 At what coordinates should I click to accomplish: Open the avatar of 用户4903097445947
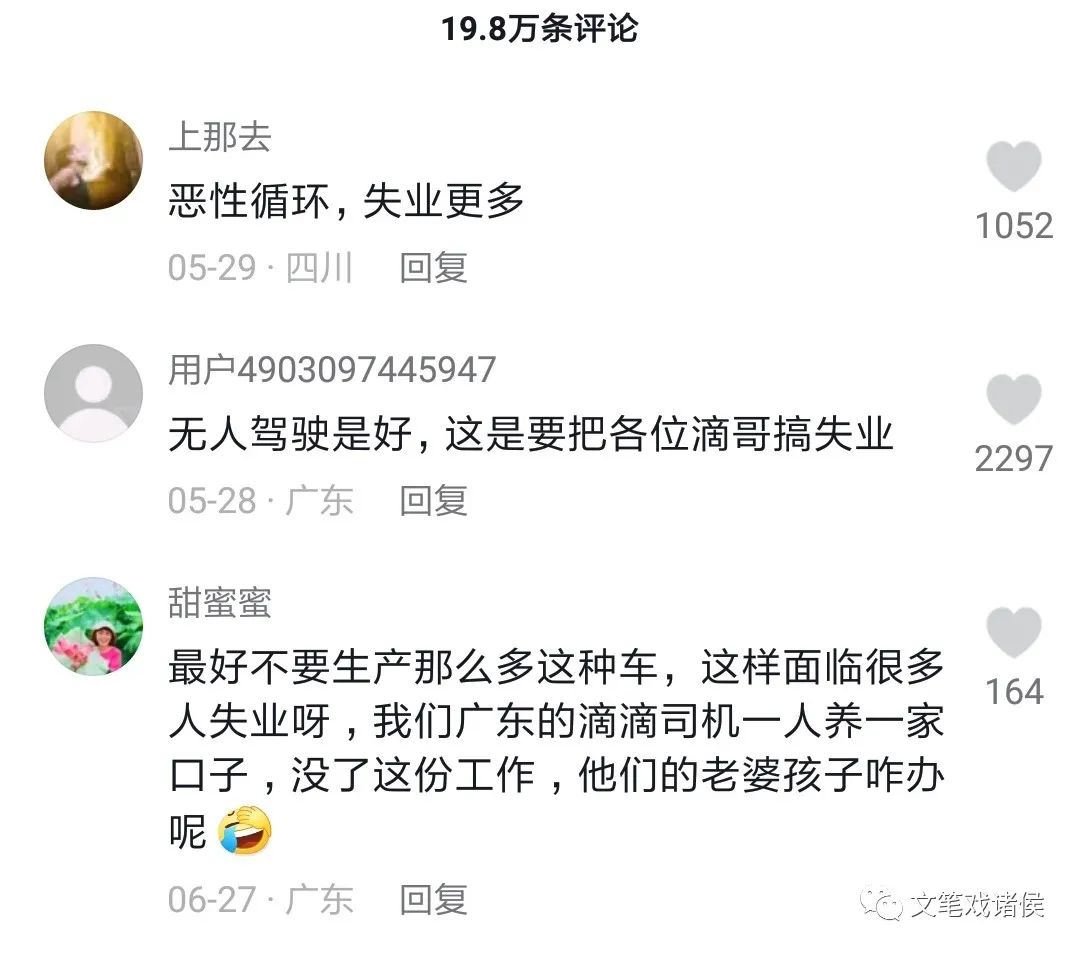(94, 393)
